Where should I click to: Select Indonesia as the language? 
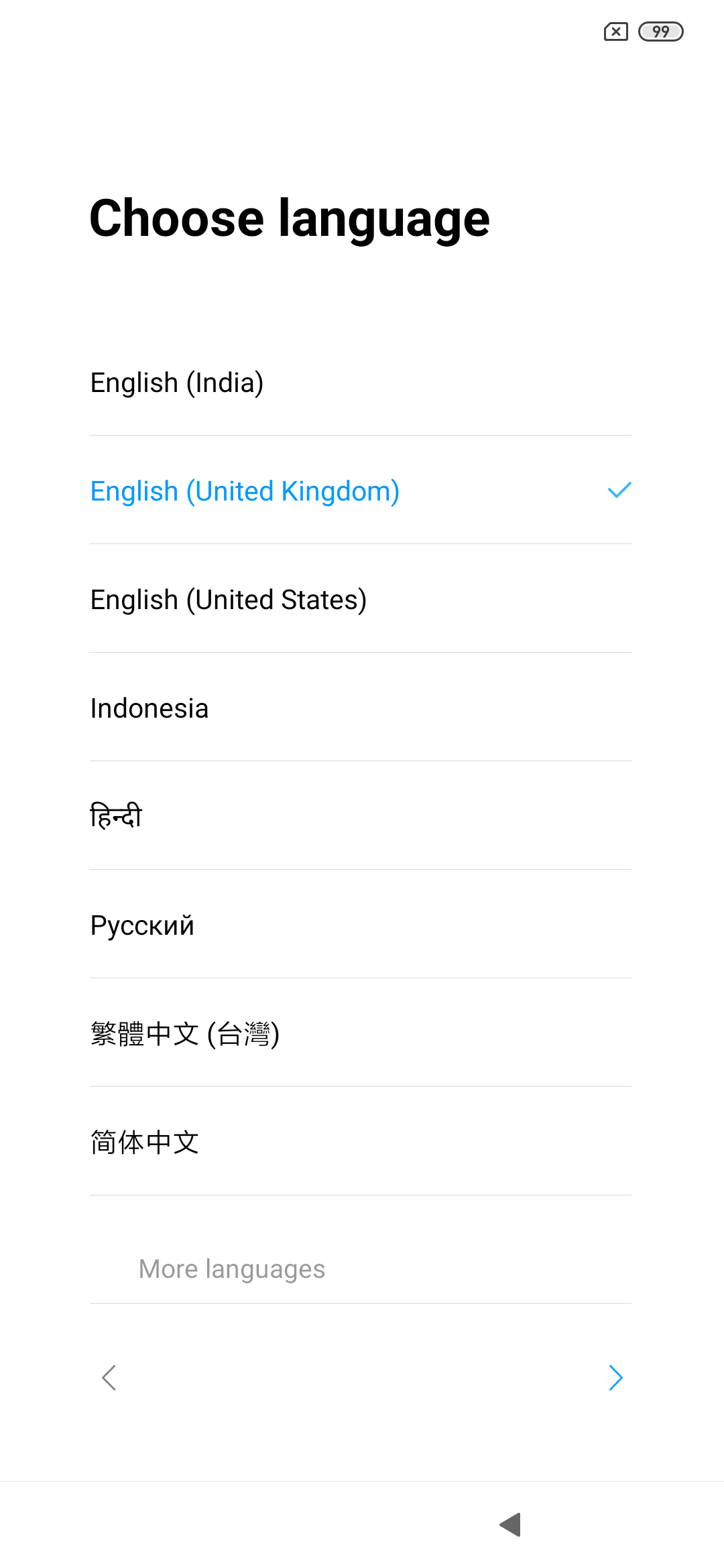[149, 708]
